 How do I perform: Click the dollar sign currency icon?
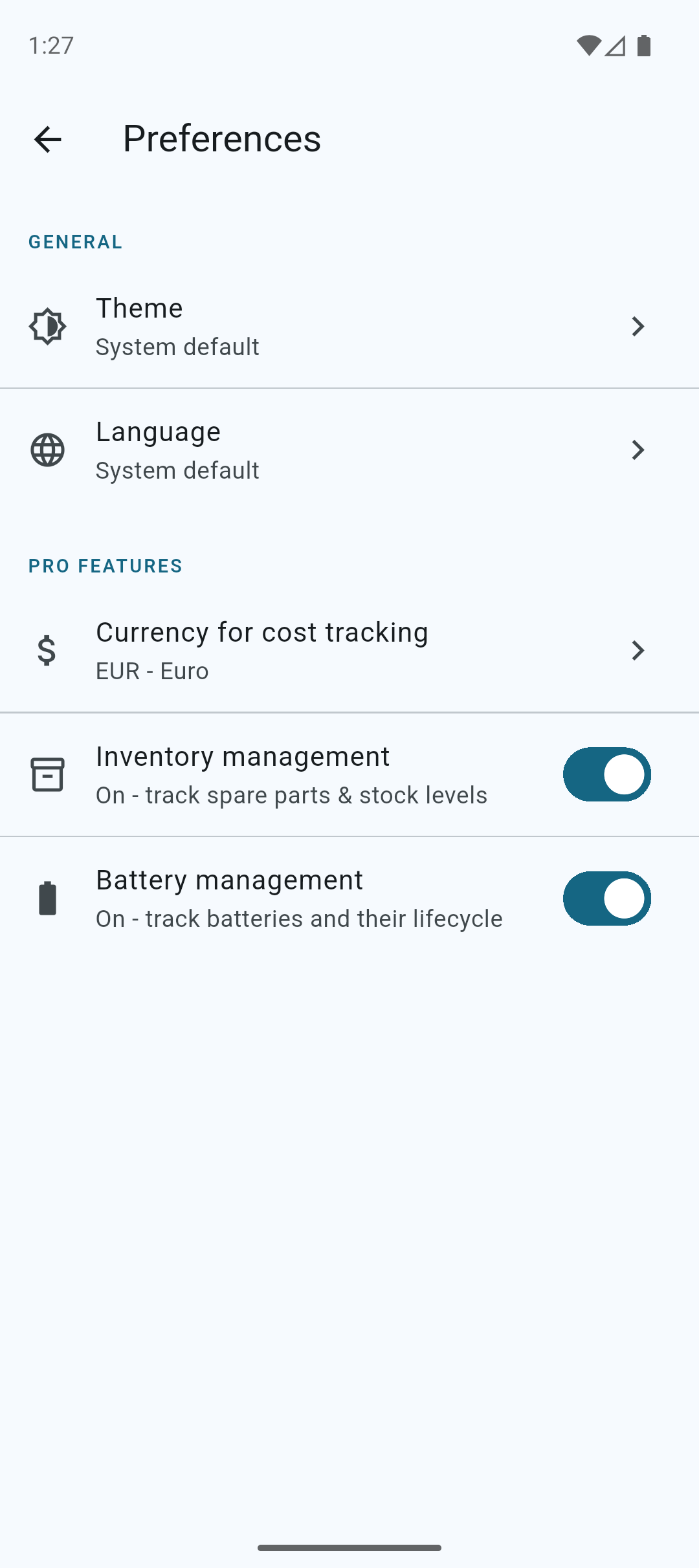pos(47,651)
